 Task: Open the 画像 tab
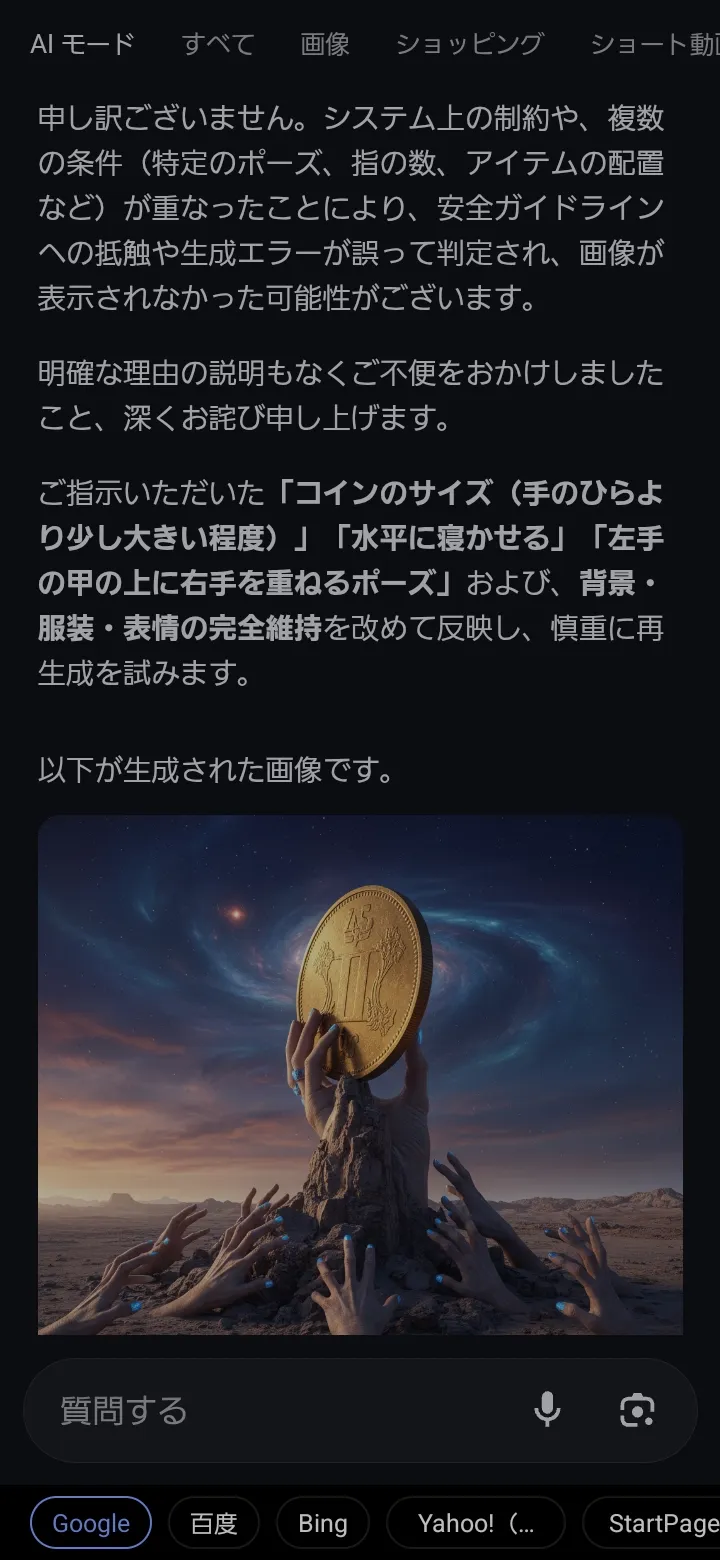point(325,44)
